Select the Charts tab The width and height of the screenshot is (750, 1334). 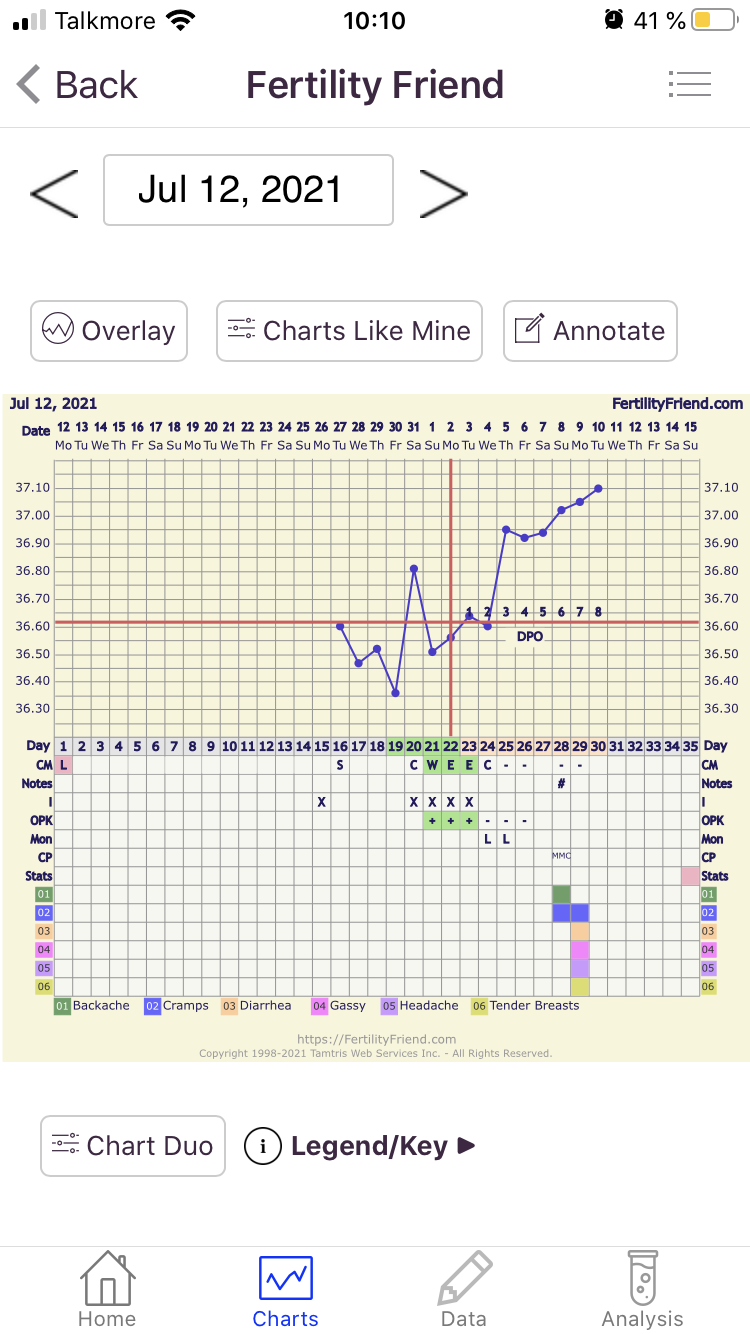pyautogui.click(x=285, y=1290)
